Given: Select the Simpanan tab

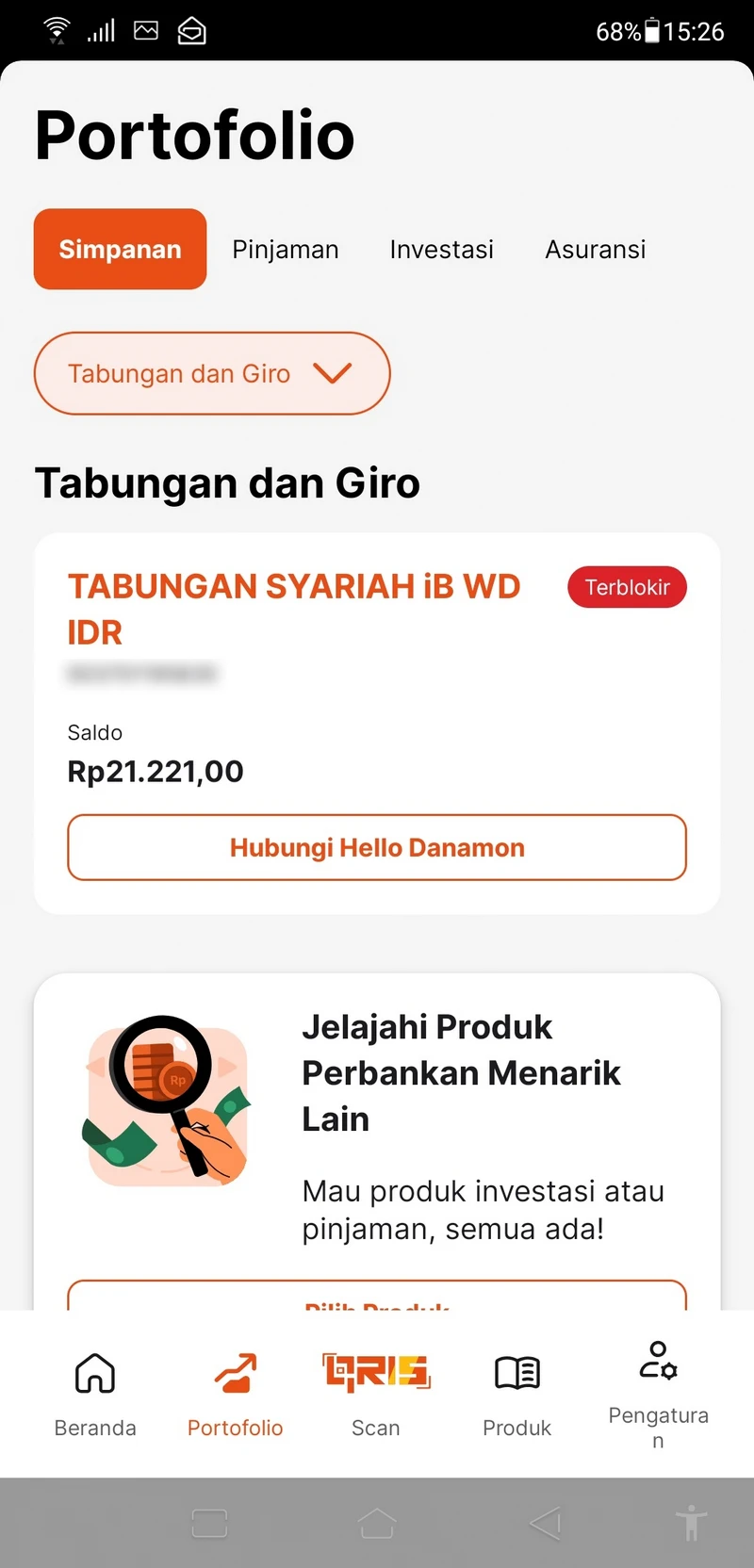Looking at the screenshot, I should [120, 250].
